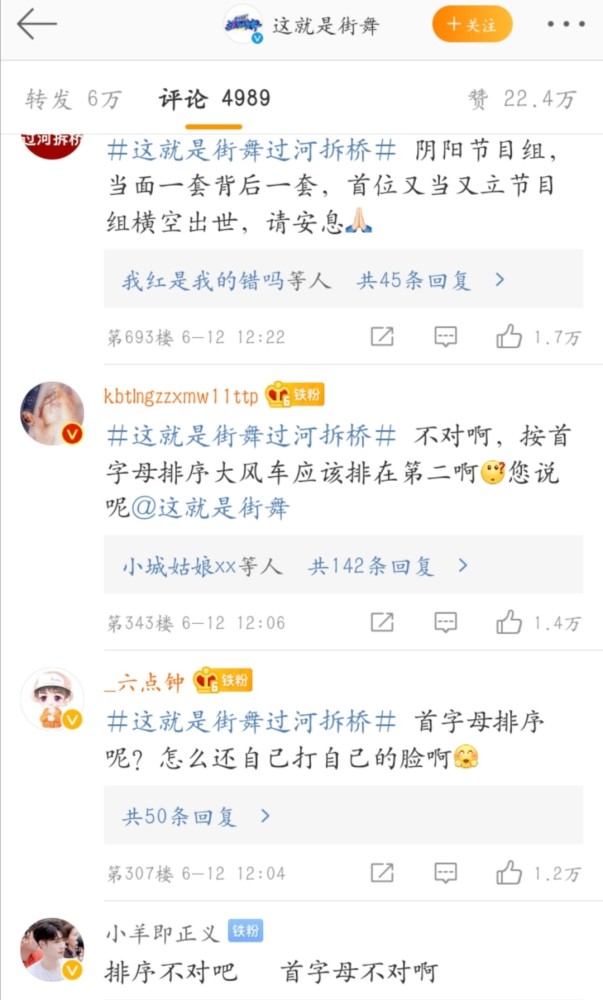Expand the 共50条回复 replies
This screenshot has width=603, height=1000.
196,817
